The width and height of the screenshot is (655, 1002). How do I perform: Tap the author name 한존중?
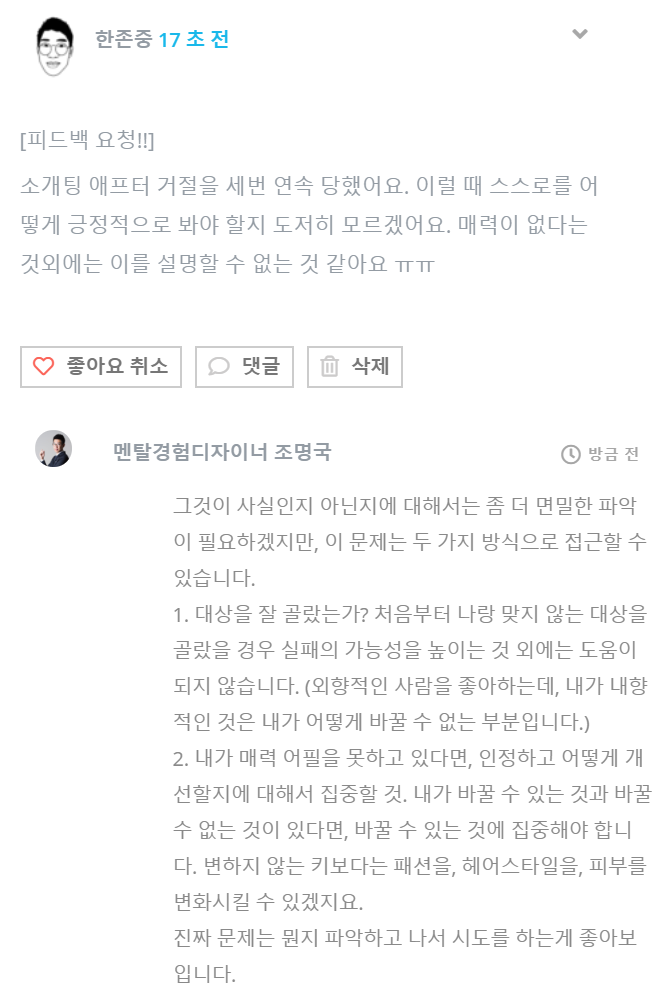pos(123,40)
